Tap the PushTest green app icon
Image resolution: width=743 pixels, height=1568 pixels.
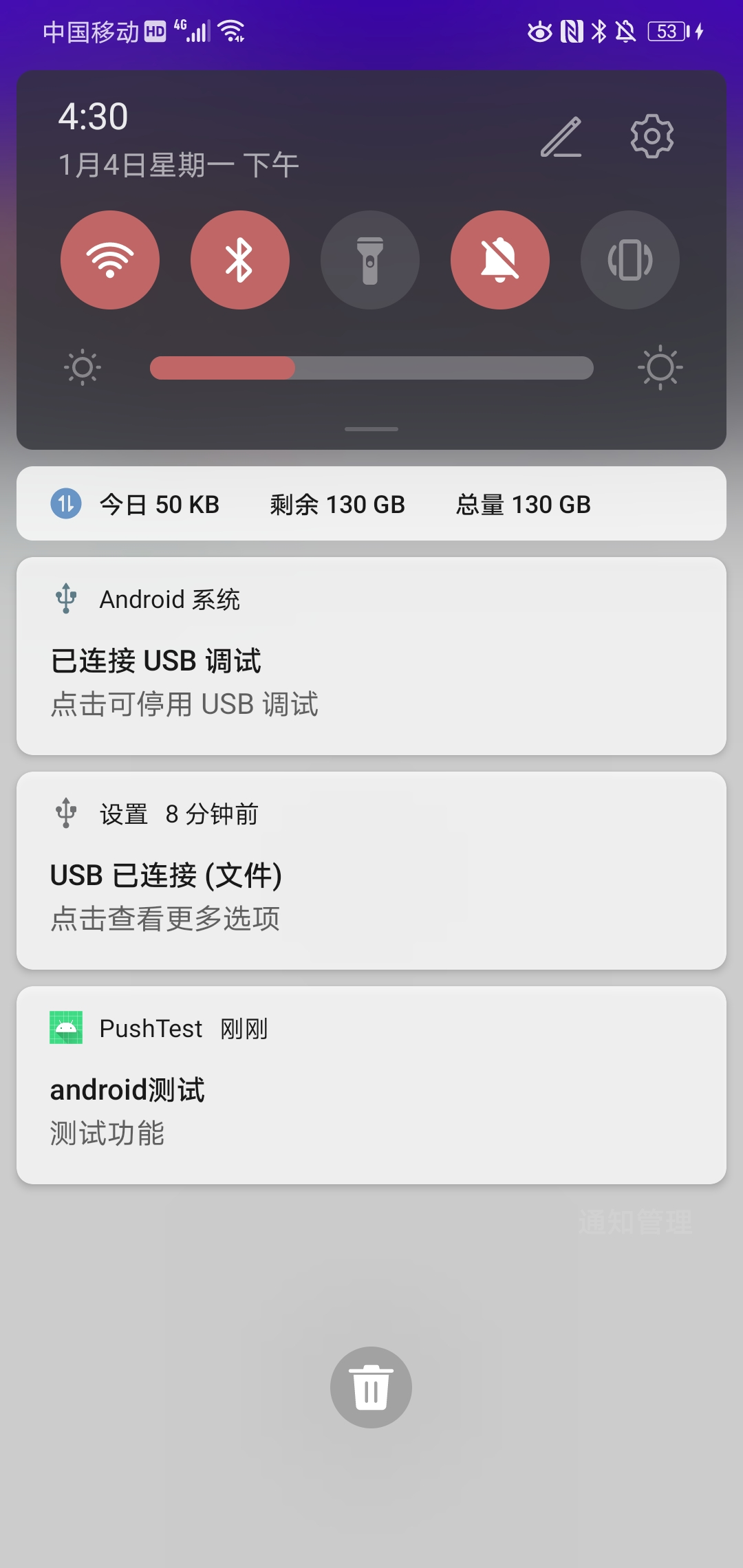pyautogui.click(x=65, y=1028)
